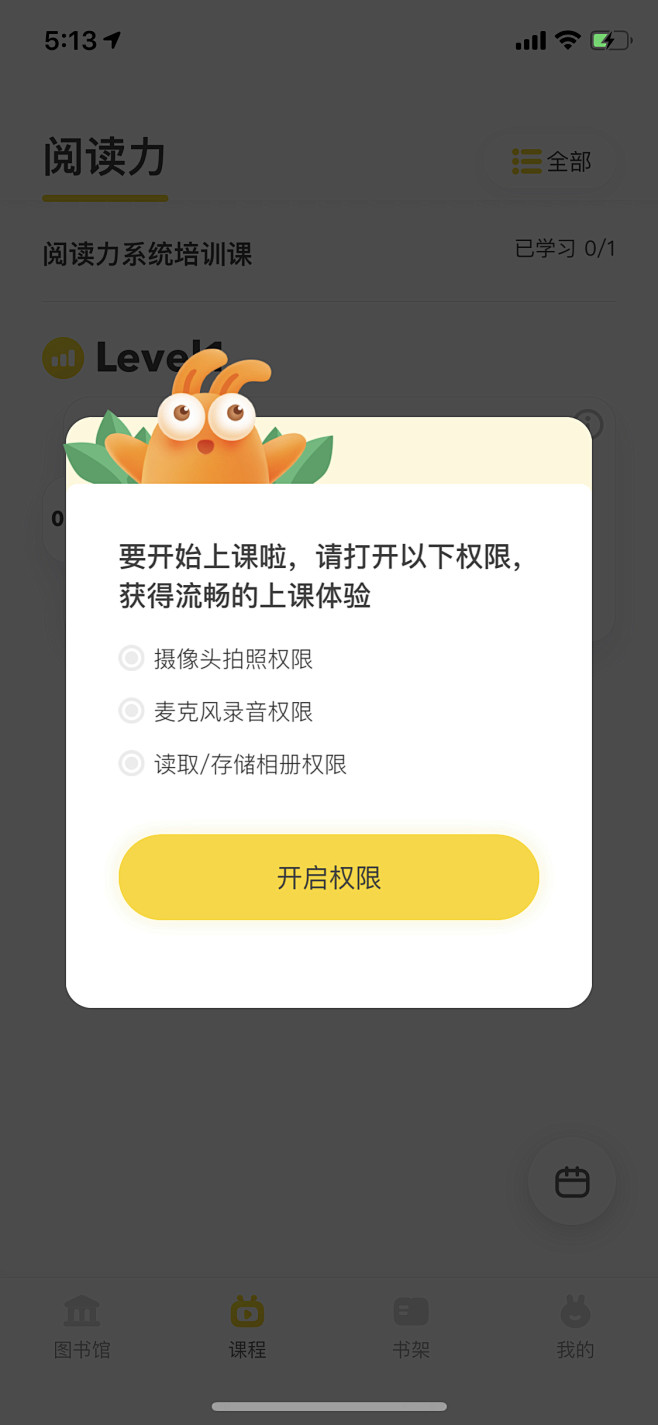This screenshot has height=1425, width=658.
Task: Switch to the 课程 tab
Action: click(247, 1325)
